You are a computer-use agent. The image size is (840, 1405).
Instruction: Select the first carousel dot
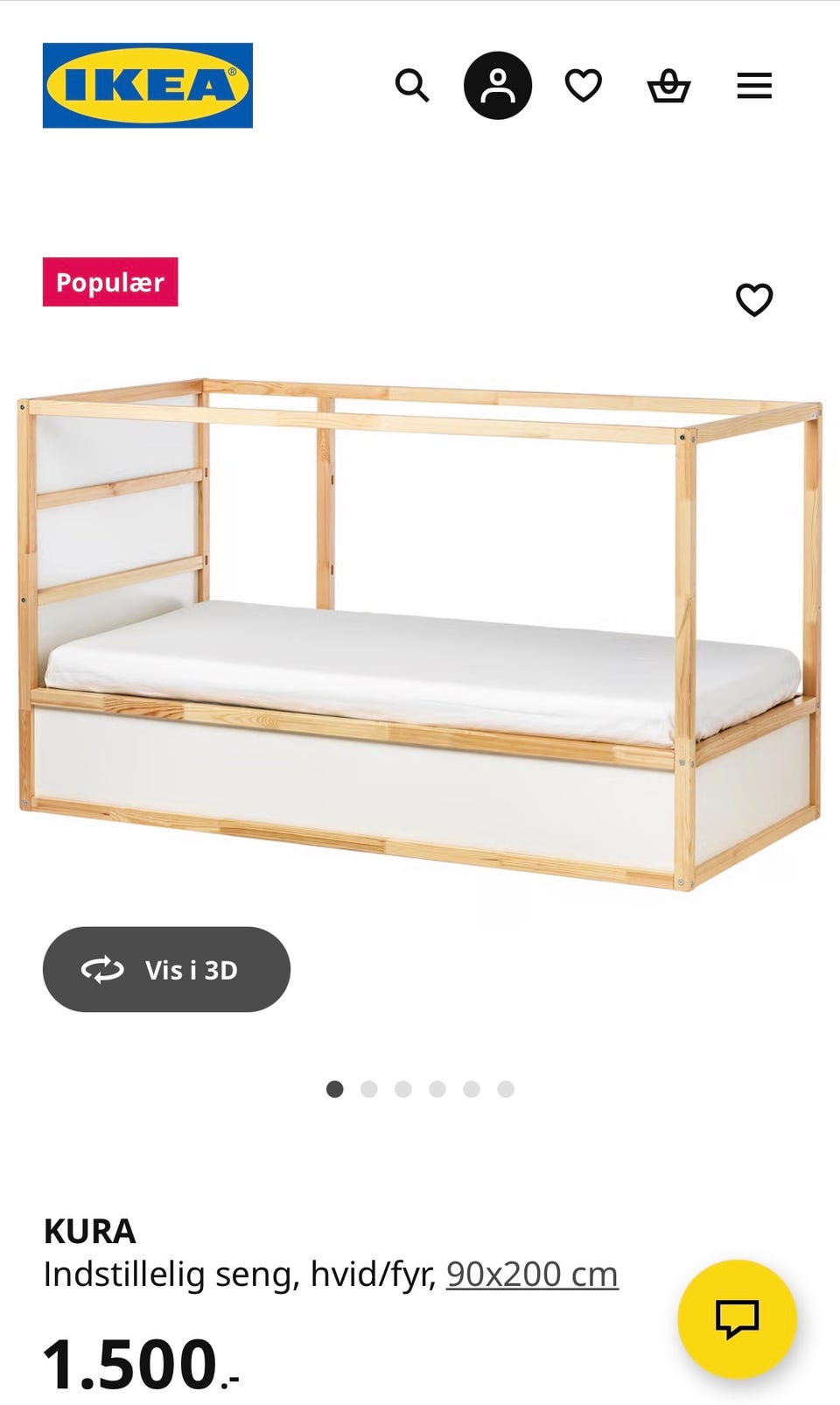(336, 1088)
